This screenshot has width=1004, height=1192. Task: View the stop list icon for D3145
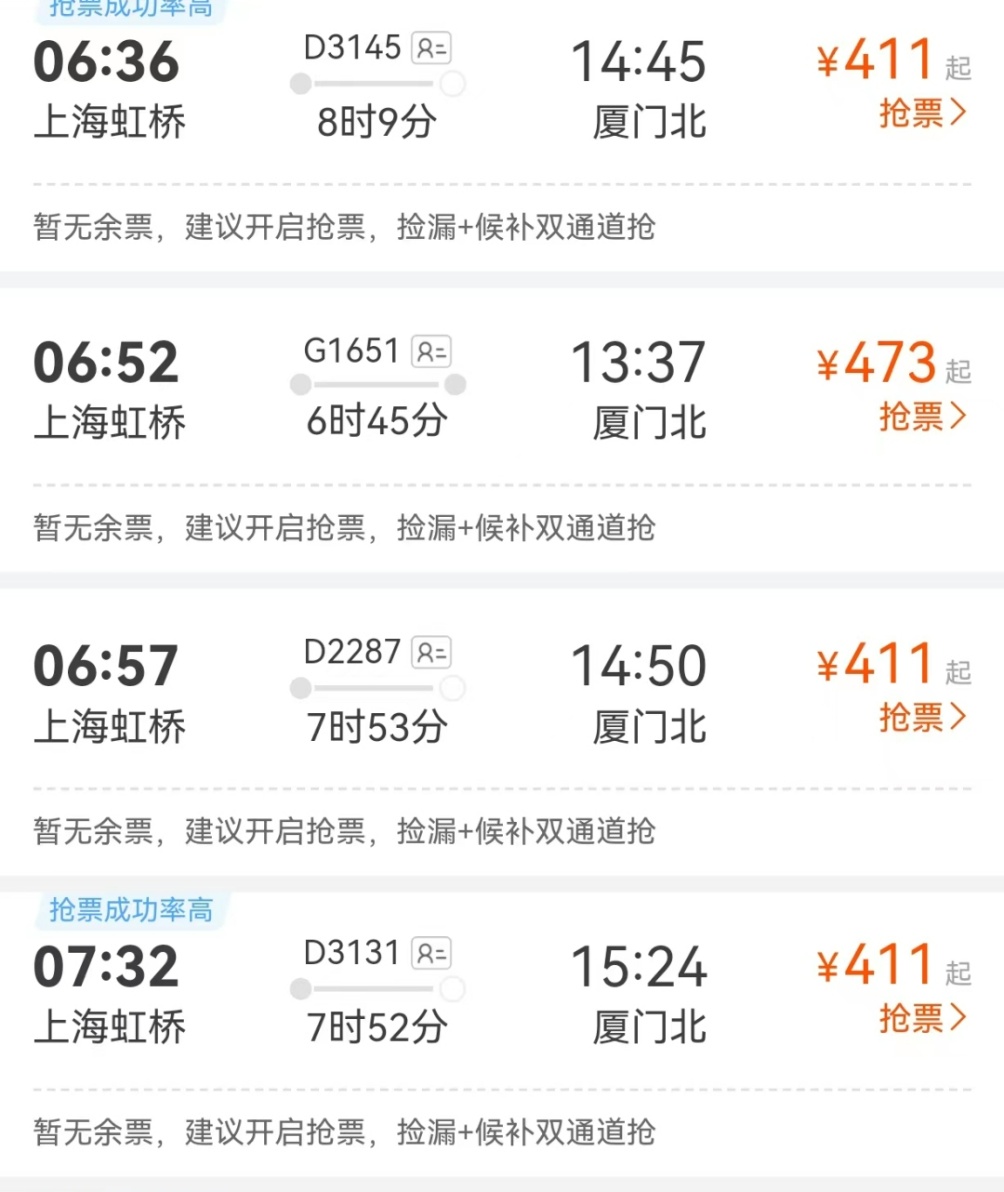point(432,48)
